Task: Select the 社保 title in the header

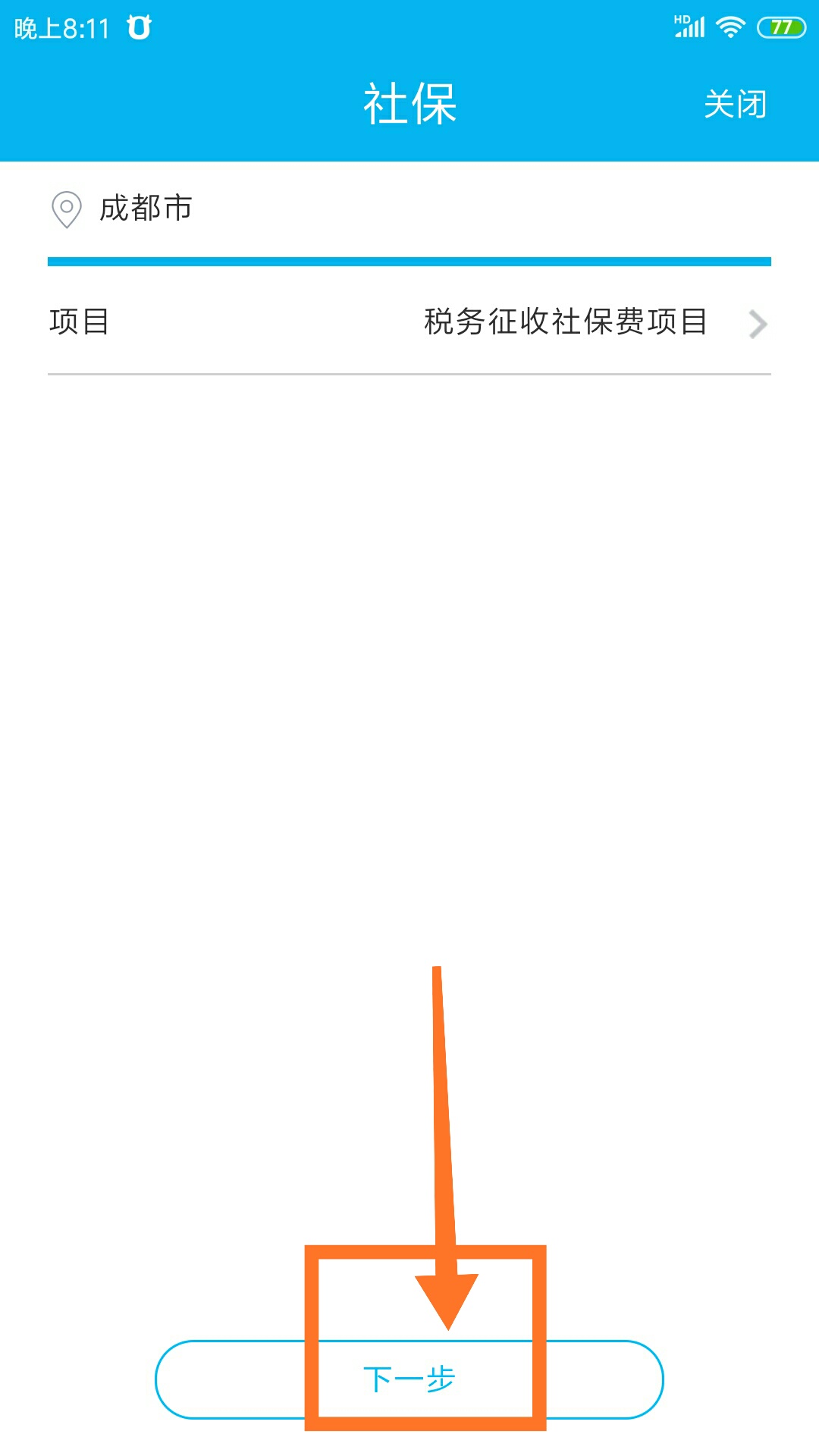Action: click(409, 104)
